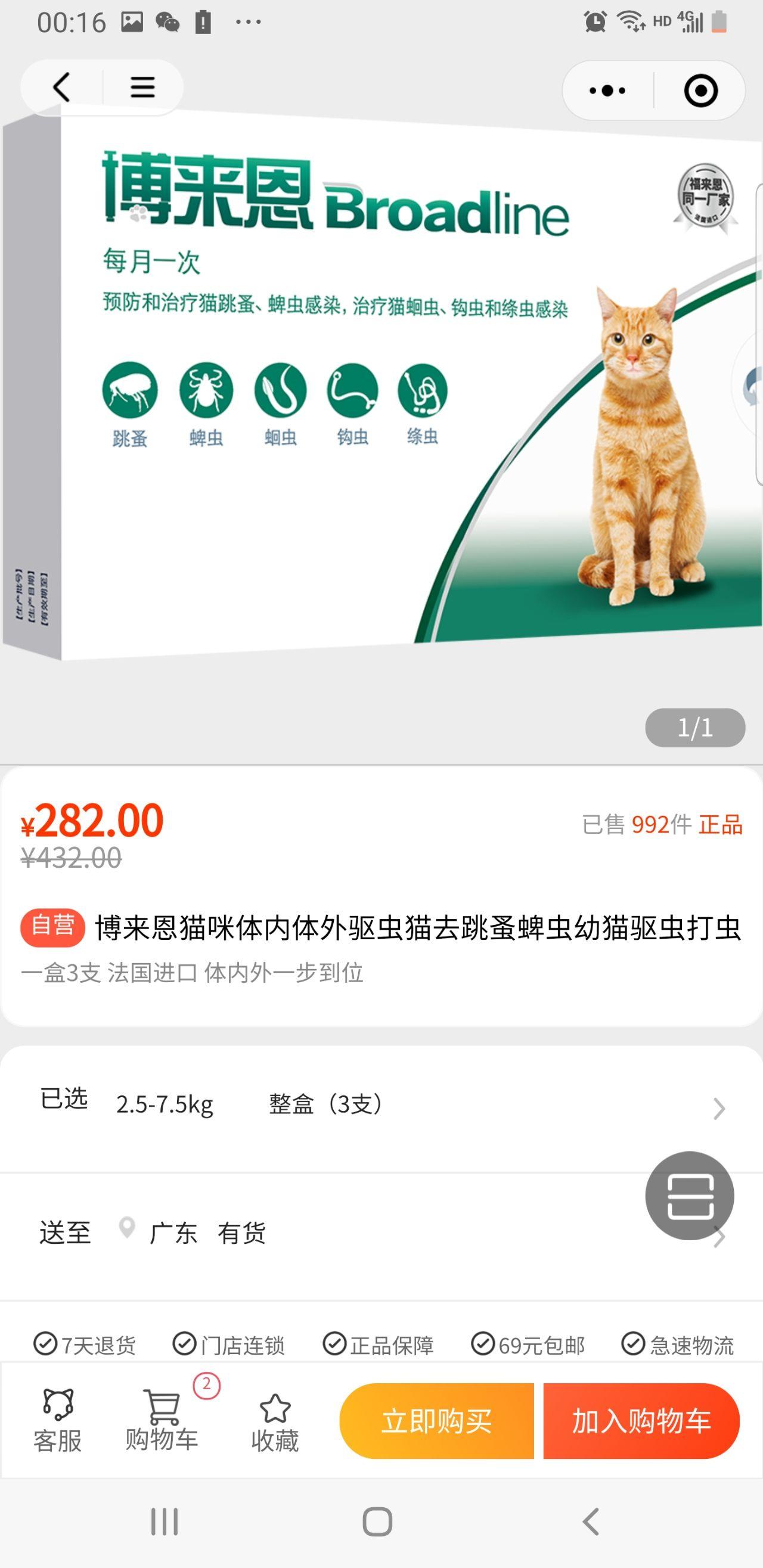Go to the system home screen
Screen dimensions: 763x1568
tap(377, 1522)
